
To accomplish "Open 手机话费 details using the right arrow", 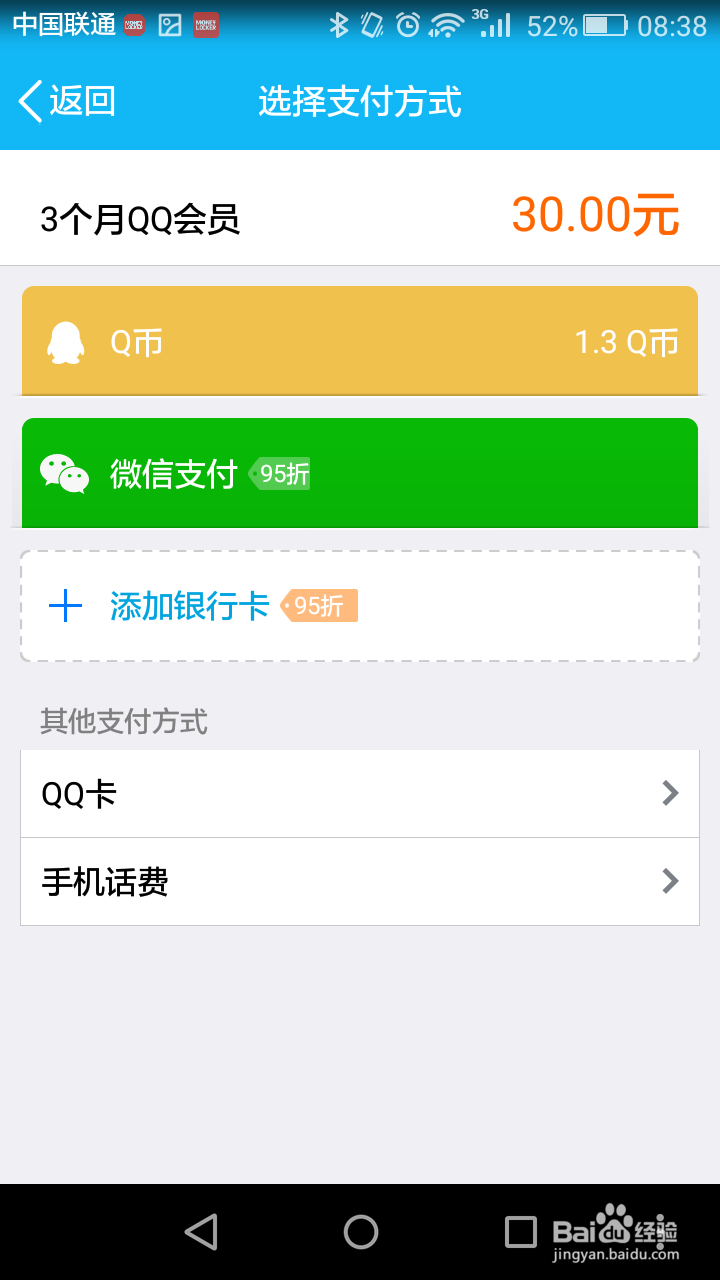I will (x=669, y=881).
